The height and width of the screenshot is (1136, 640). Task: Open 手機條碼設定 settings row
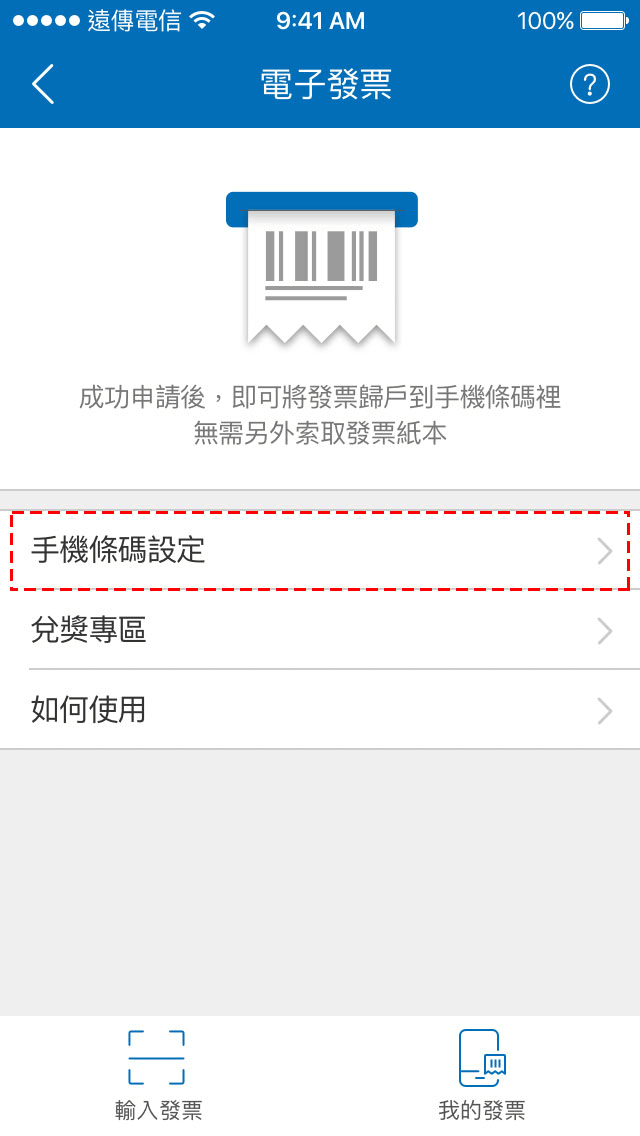tap(319, 550)
